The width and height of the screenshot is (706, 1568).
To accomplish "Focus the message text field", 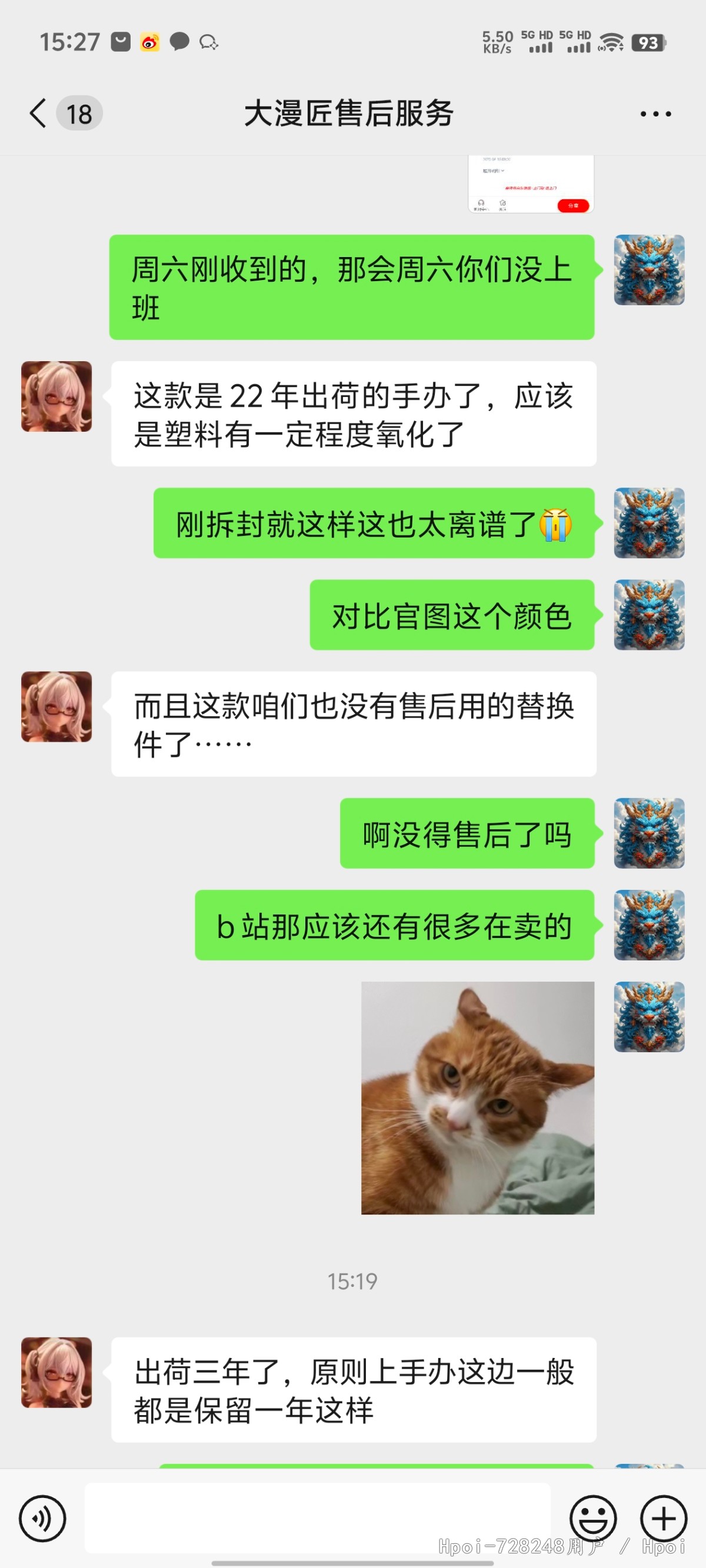I will point(317,1518).
